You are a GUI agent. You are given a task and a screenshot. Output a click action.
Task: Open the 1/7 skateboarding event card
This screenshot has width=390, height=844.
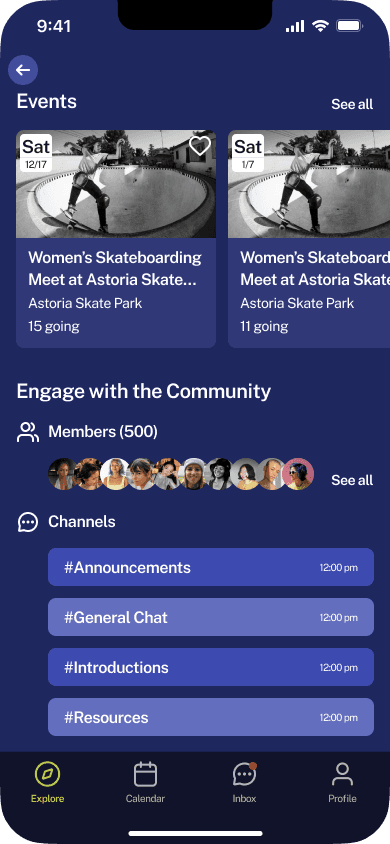[x=309, y=239]
